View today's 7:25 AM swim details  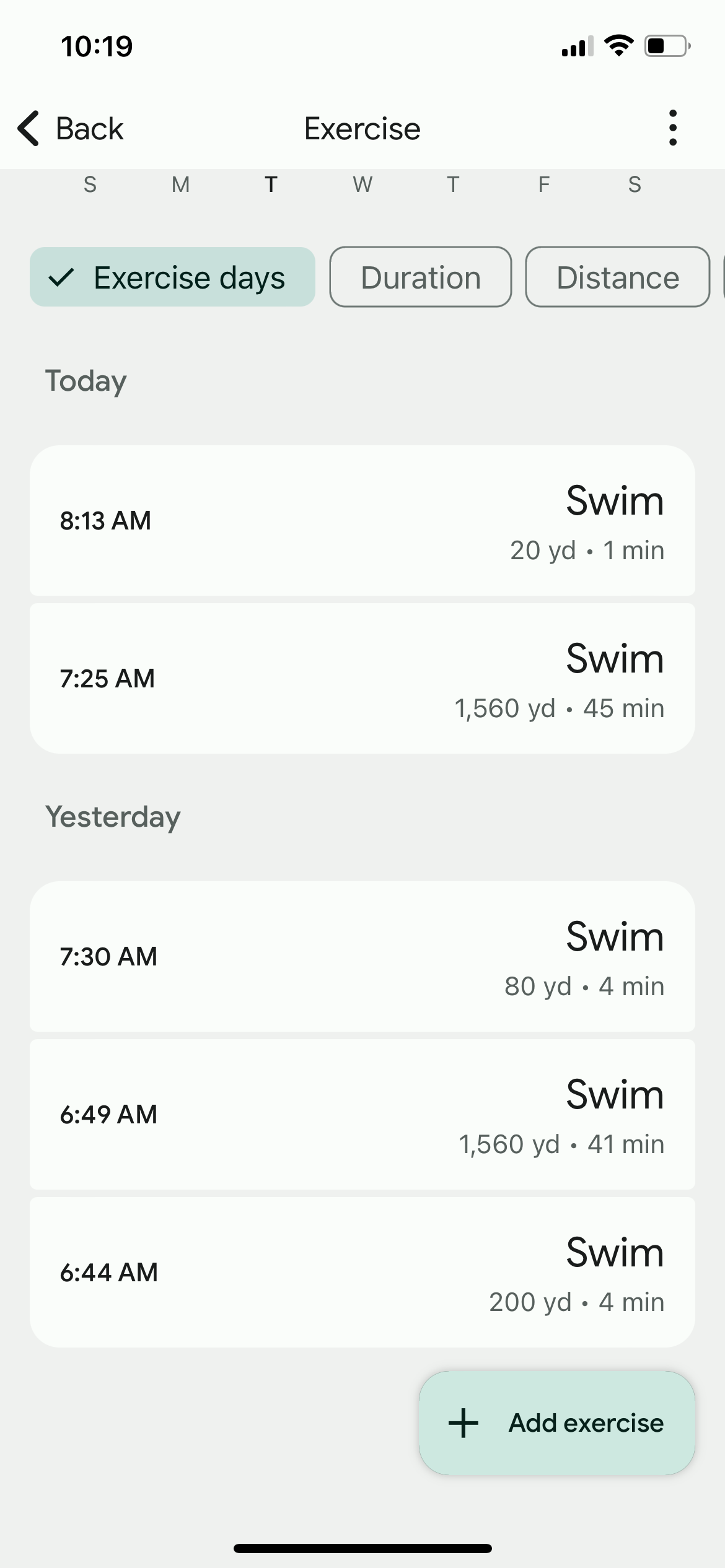362,679
